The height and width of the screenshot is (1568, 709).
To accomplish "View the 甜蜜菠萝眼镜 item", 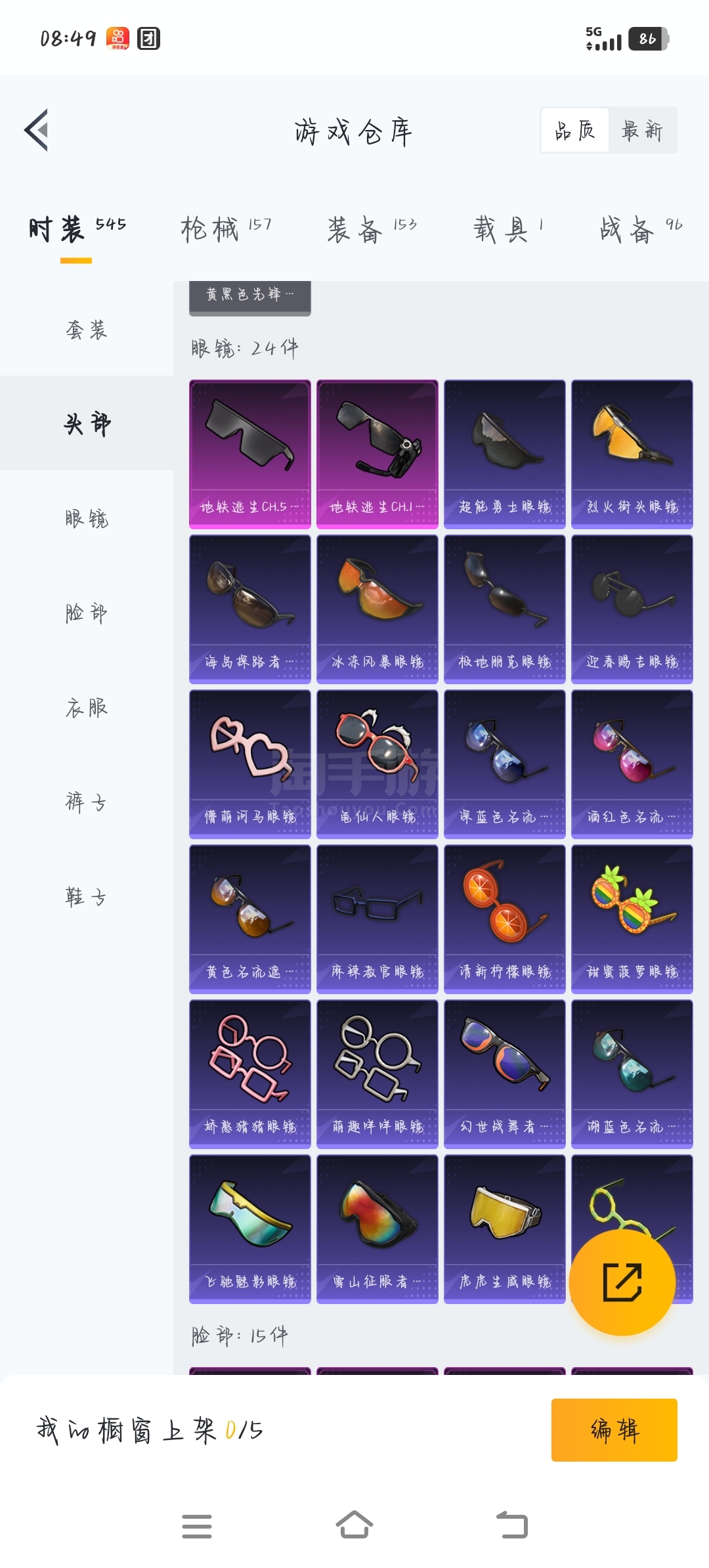I will coord(632,919).
